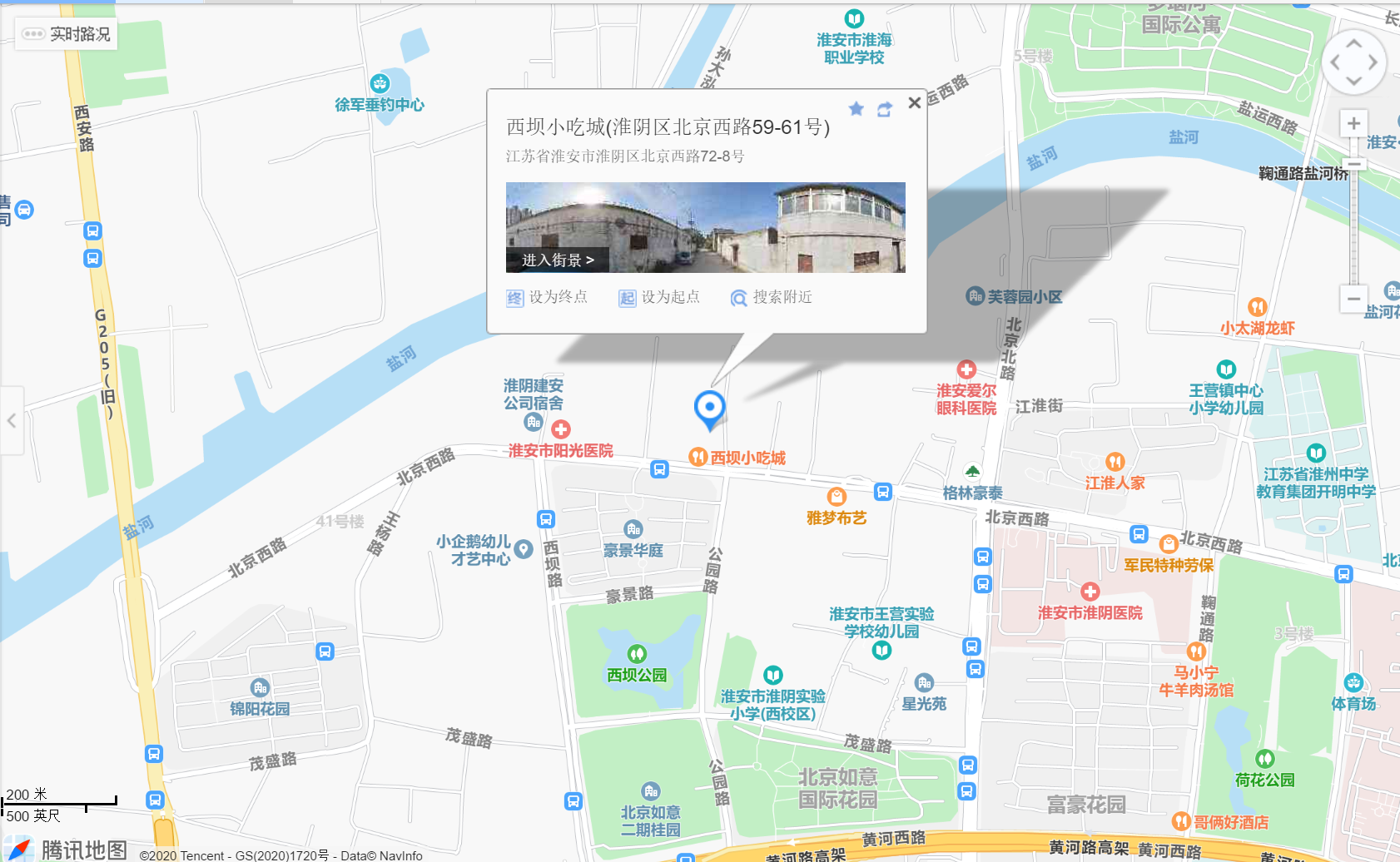Open the 西坝公园 park marker

637,654
